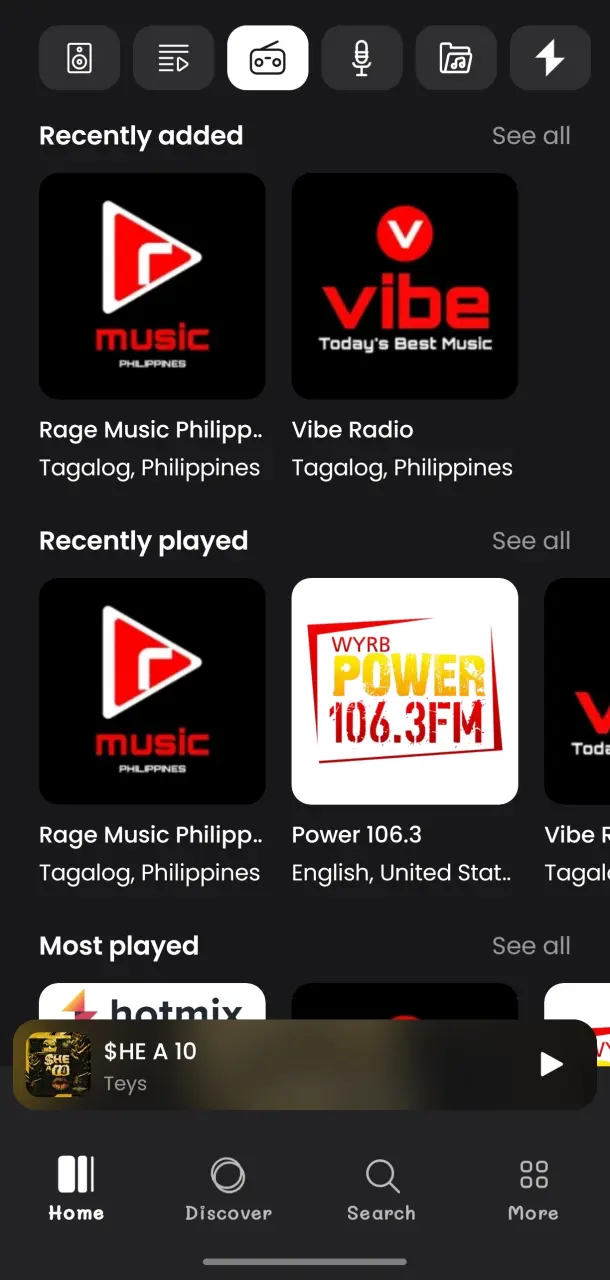The width and height of the screenshot is (610, 1280).
Task: Go to the Home tab
Action: point(76,1189)
